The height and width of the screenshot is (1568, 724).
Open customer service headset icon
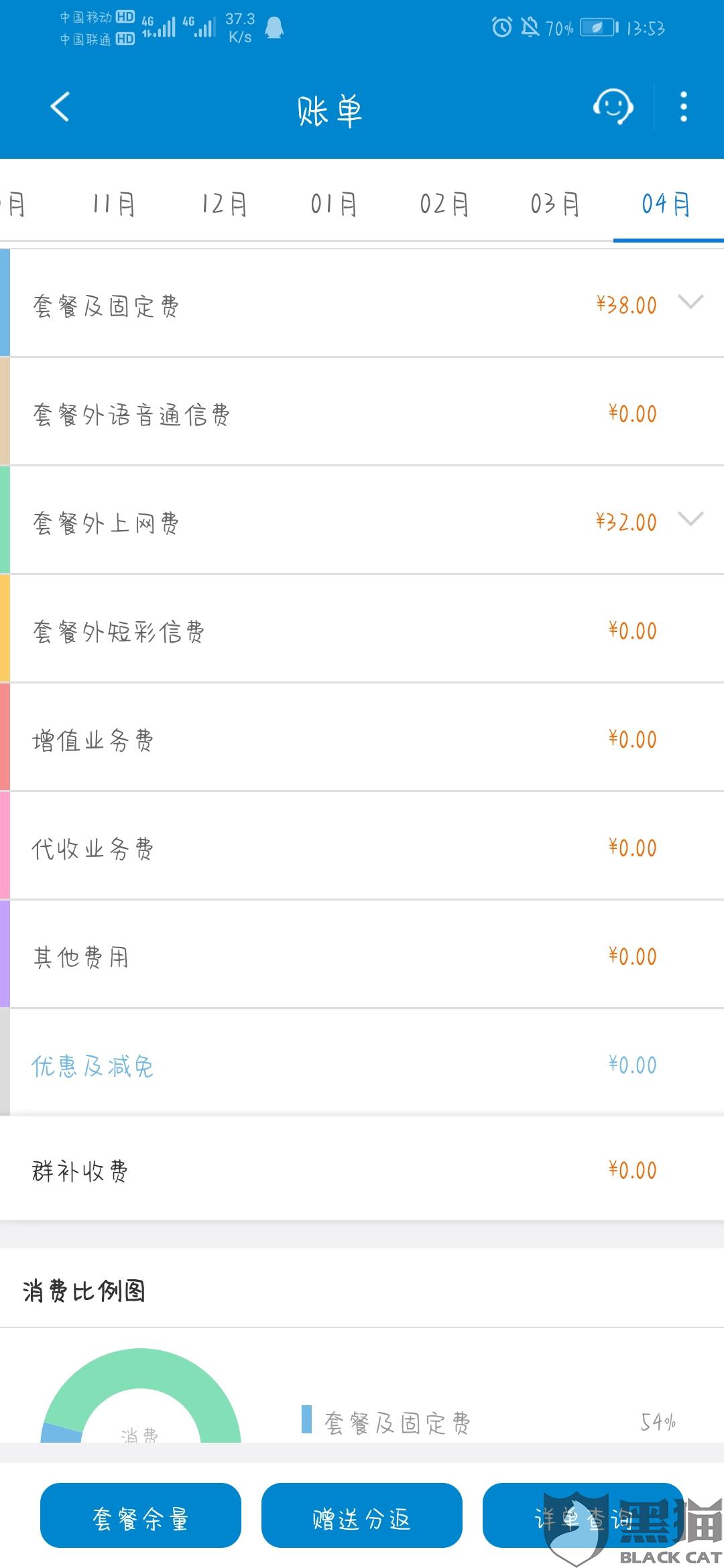coord(613,107)
